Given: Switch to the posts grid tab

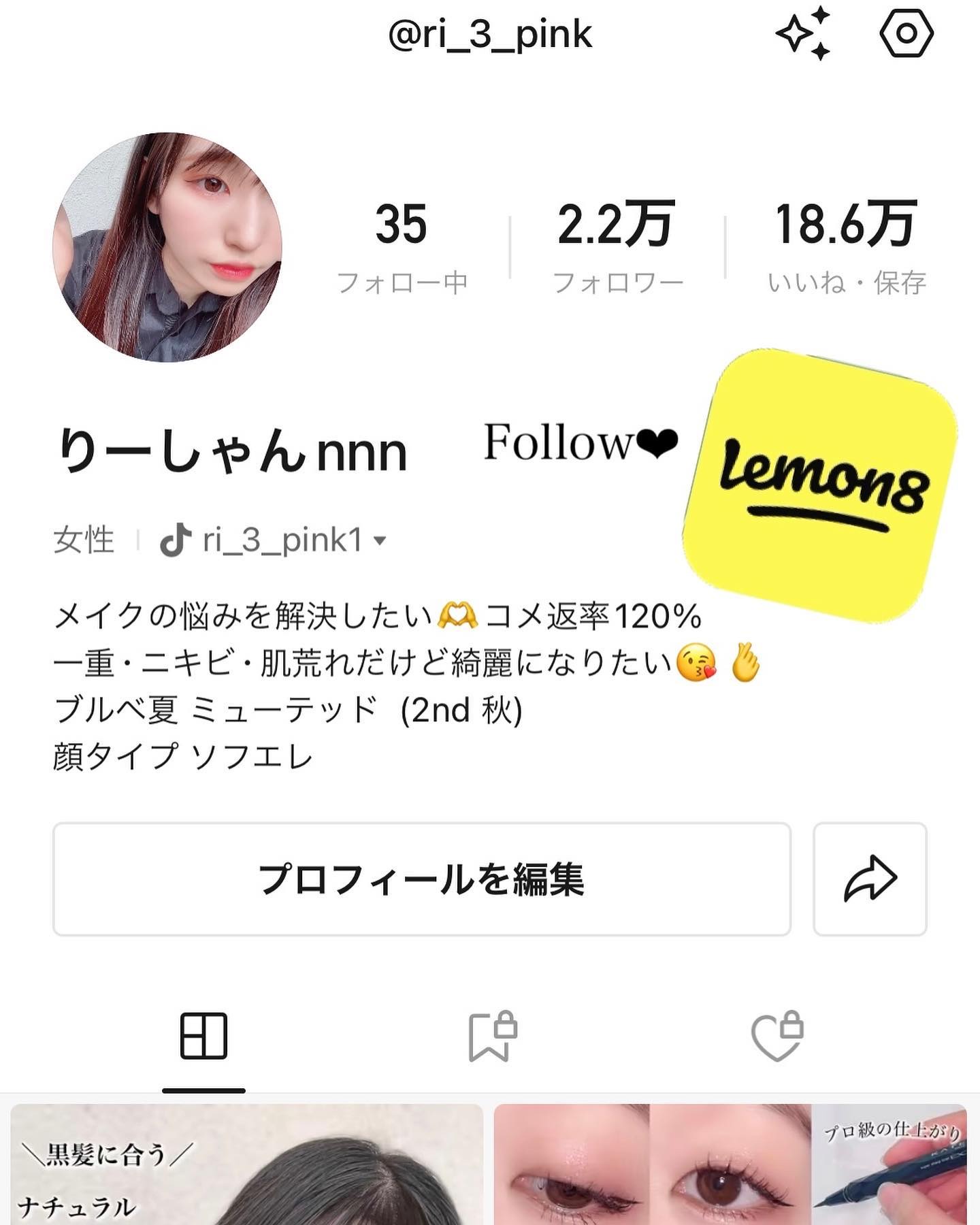Looking at the screenshot, I should [203, 1036].
